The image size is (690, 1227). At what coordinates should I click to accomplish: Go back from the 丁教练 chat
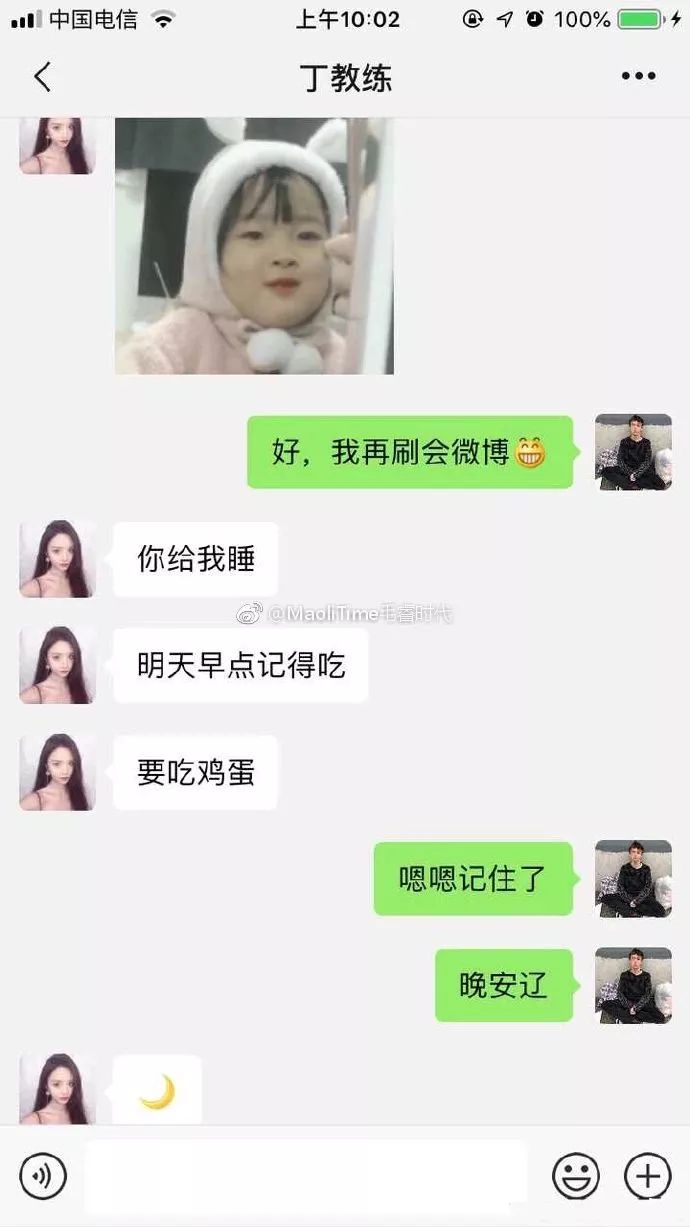coord(42,77)
